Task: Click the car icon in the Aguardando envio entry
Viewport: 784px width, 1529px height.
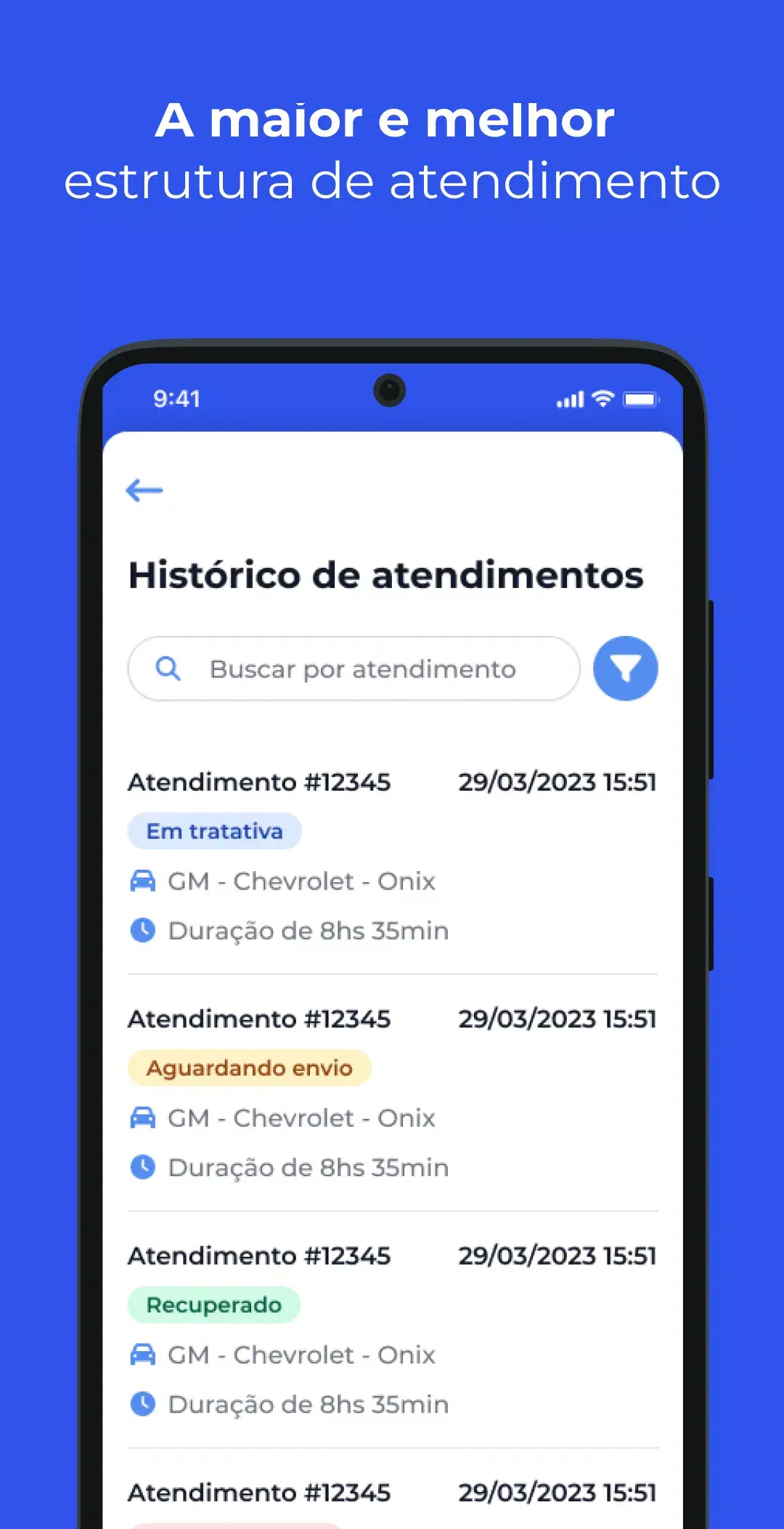Action: pyautogui.click(x=144, y=1117)
